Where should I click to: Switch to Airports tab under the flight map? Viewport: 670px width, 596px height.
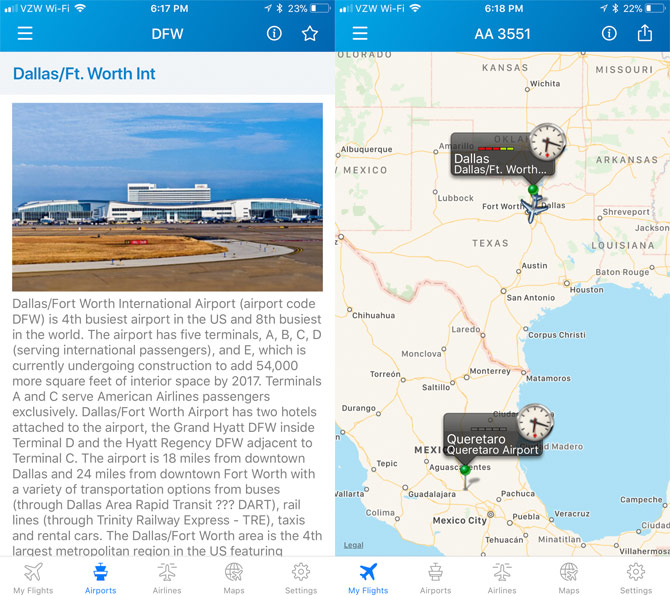coord(435,578)
